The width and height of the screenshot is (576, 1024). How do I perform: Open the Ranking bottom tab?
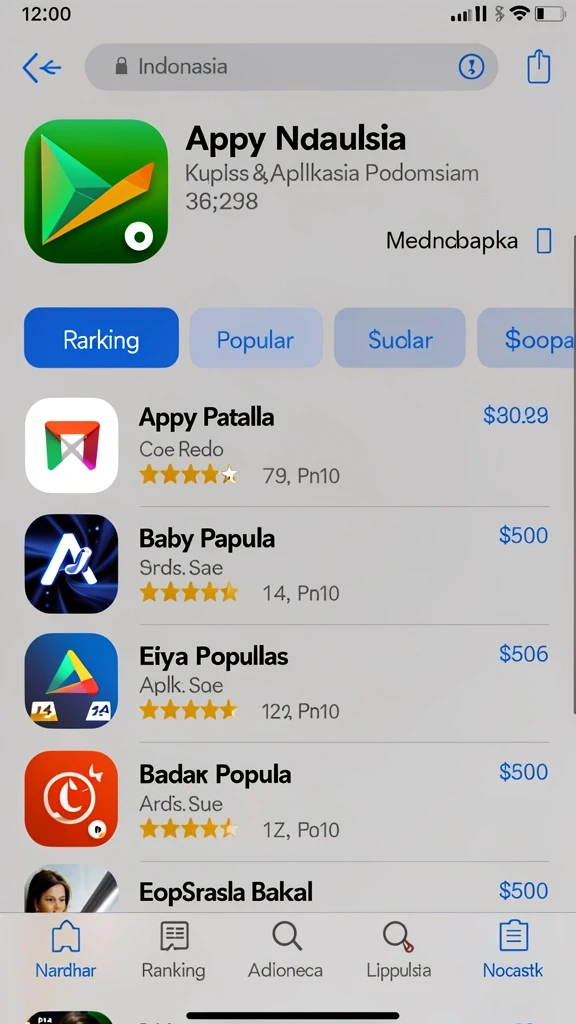pyautogui.click(x=173, y=949)
